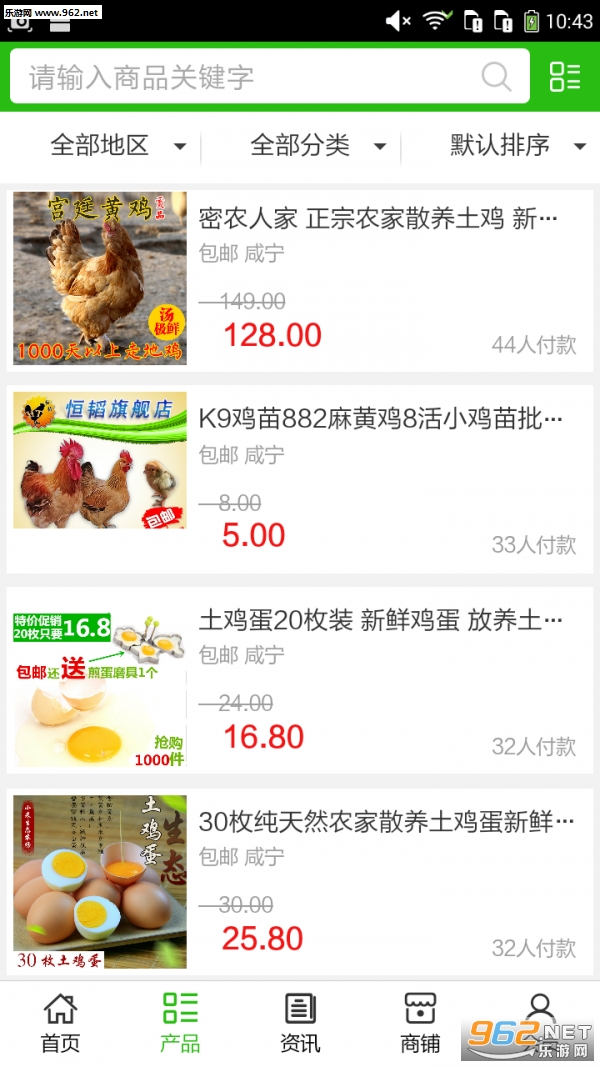
Task: Tap the magnifier search icon
Action: click(x=496, y=77)
